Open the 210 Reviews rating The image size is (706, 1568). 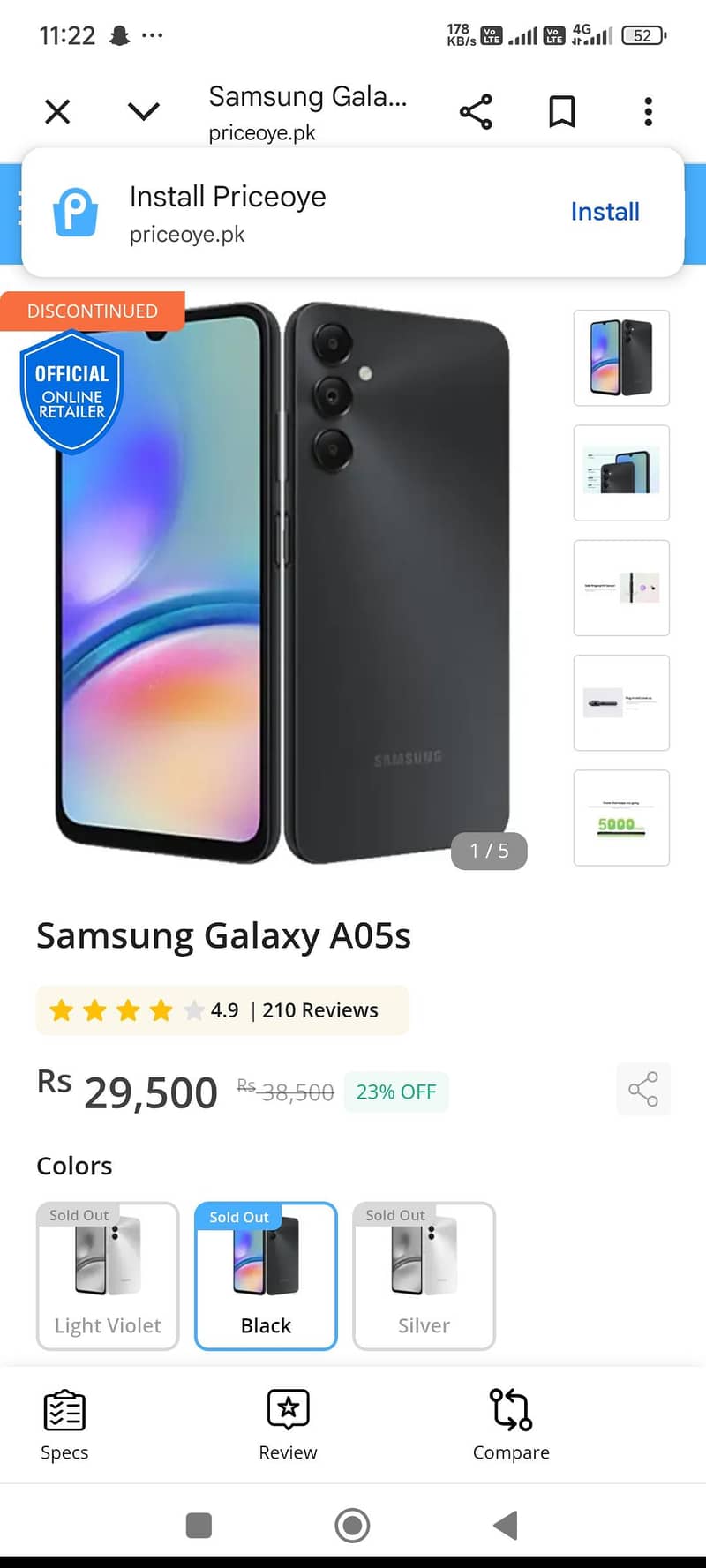tap(319, 1010)
